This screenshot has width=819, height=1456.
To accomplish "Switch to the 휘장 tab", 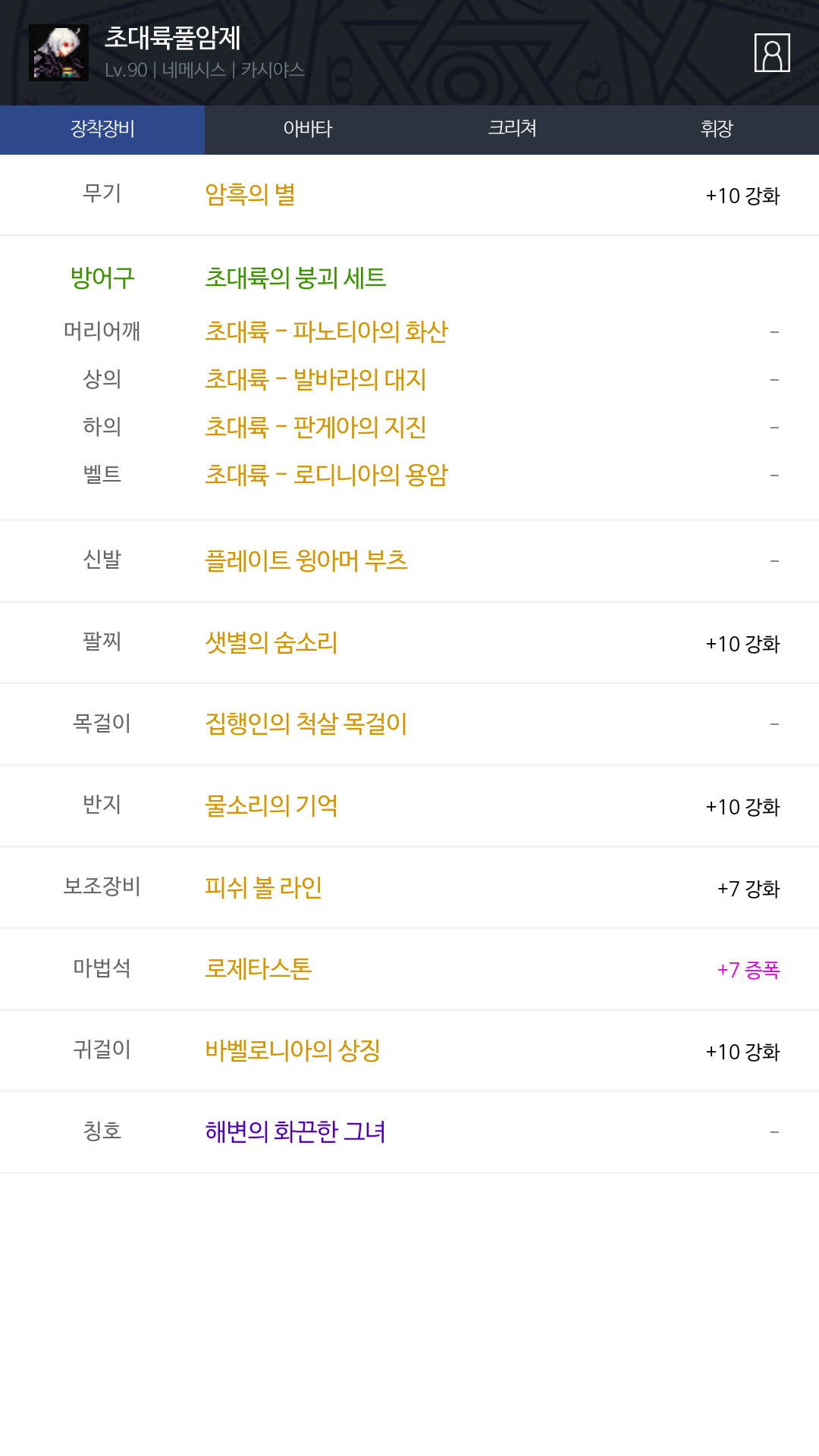I will 717,130.
